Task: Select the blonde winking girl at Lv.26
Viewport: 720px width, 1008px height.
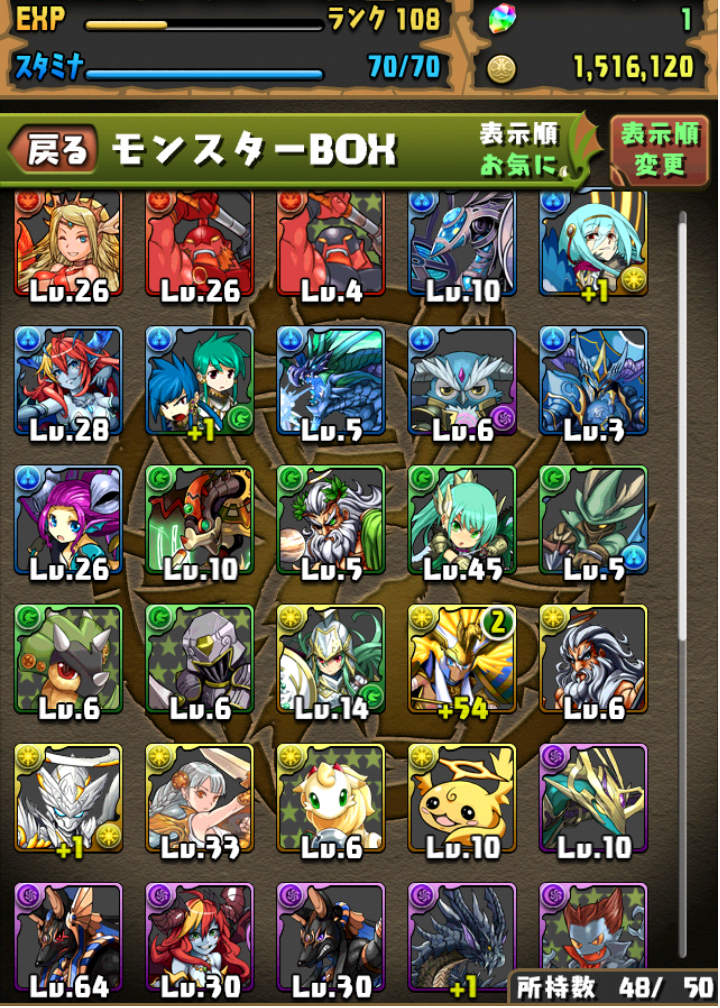Action: 68,245
